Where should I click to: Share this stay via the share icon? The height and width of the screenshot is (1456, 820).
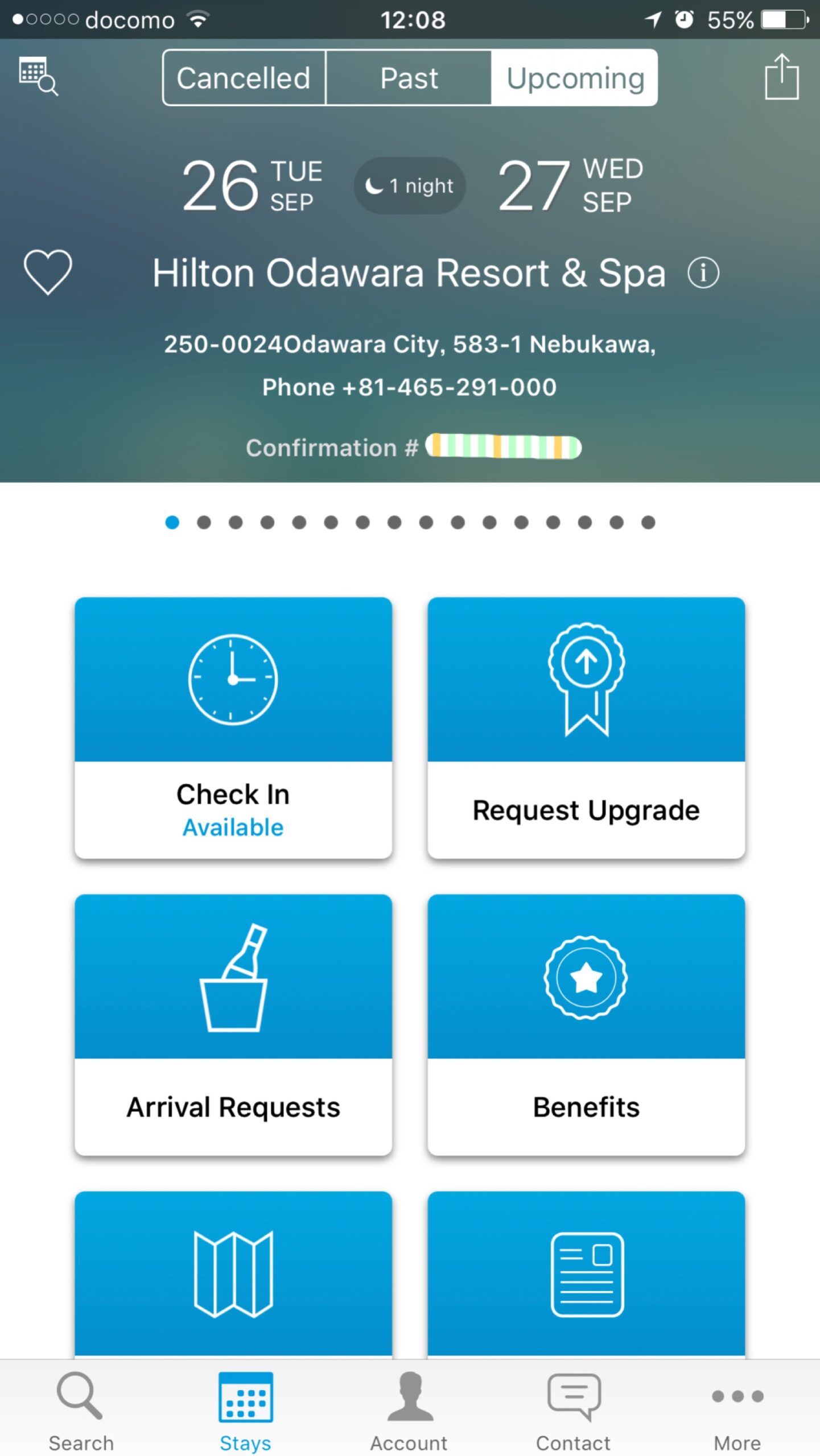[x=781, y=77]
